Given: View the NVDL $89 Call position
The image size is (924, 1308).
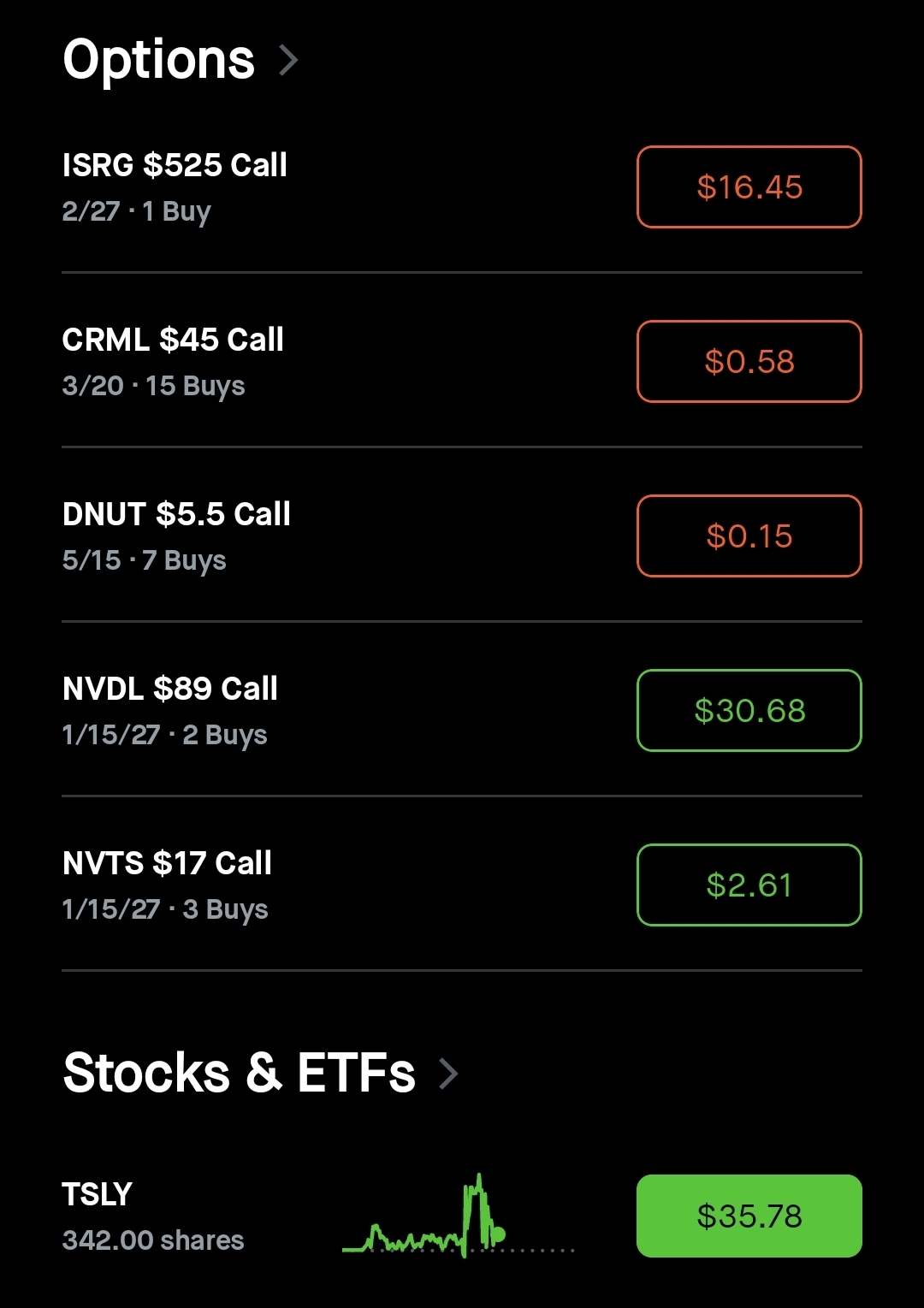Looking at the screenshot, I should tap(170, 710).
